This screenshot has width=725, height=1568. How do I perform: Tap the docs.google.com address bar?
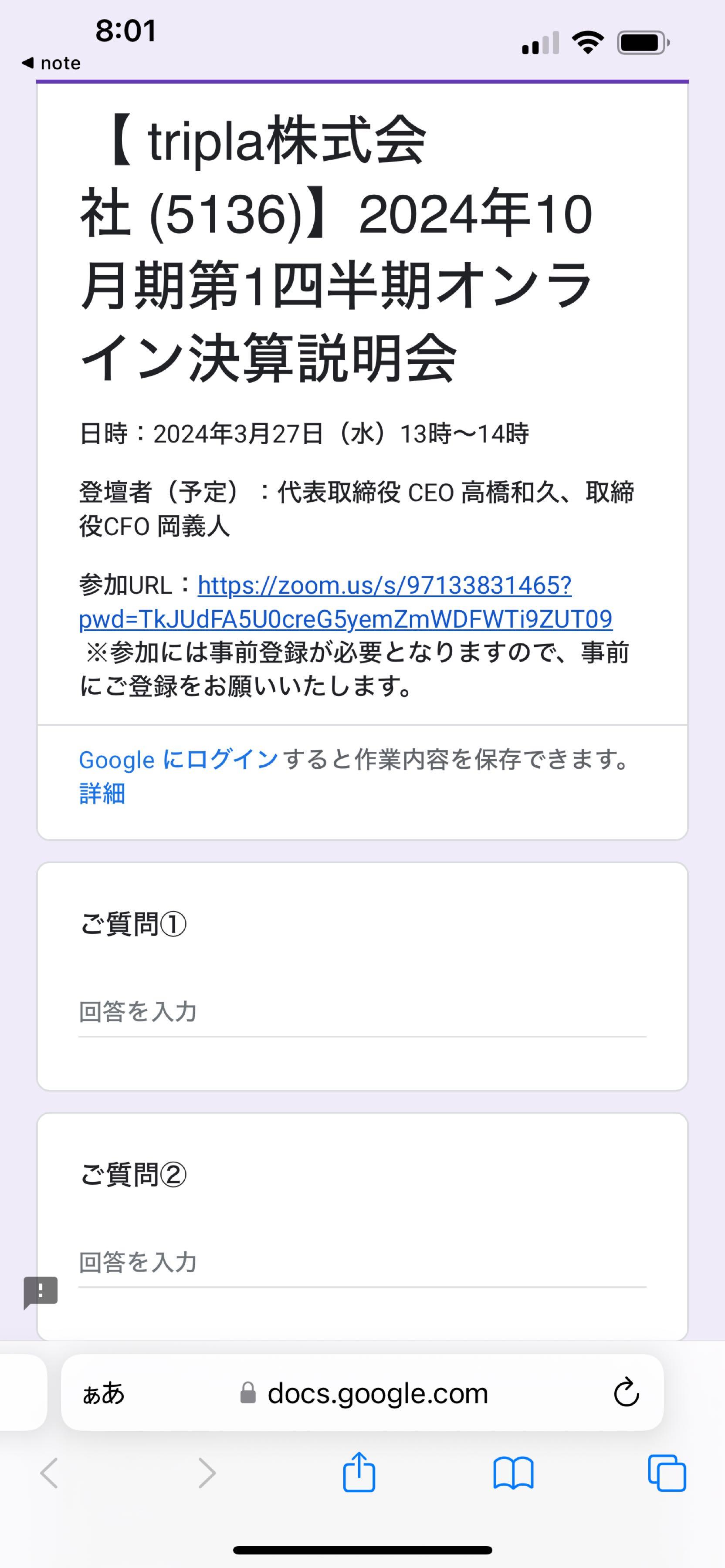(x=365, y=1393)
